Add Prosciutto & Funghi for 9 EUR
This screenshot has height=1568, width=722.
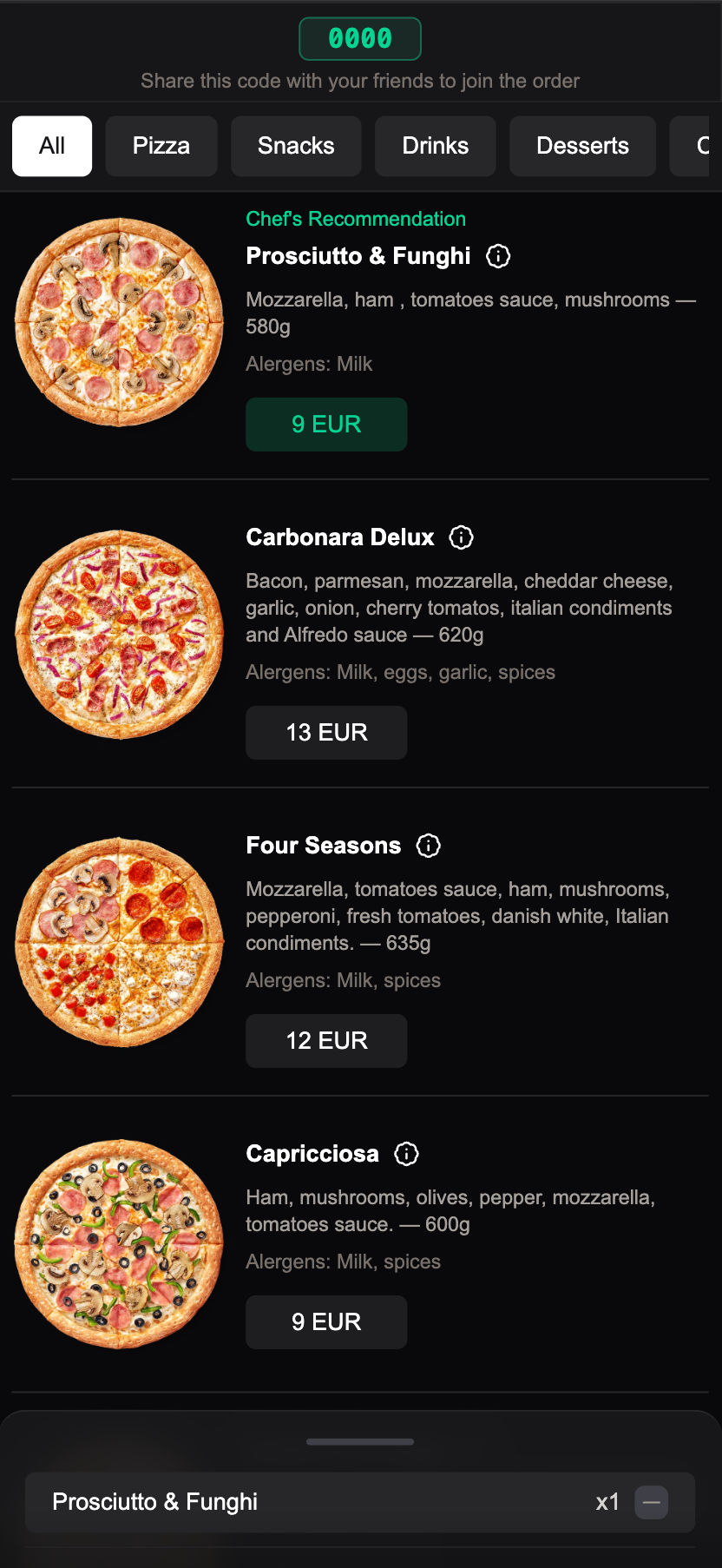(326, 424)
